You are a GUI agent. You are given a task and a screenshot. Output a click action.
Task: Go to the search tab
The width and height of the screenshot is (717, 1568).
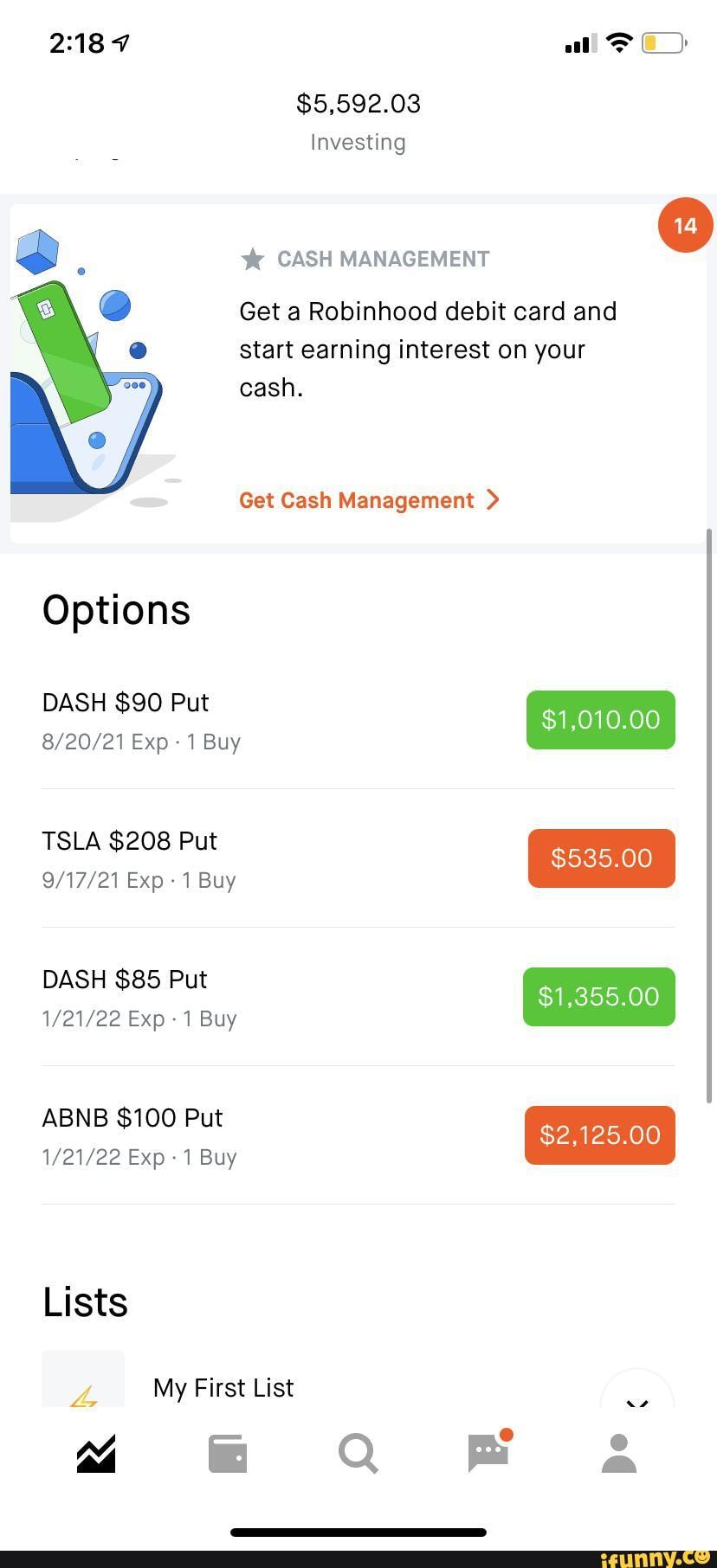tap(358, 1453)
